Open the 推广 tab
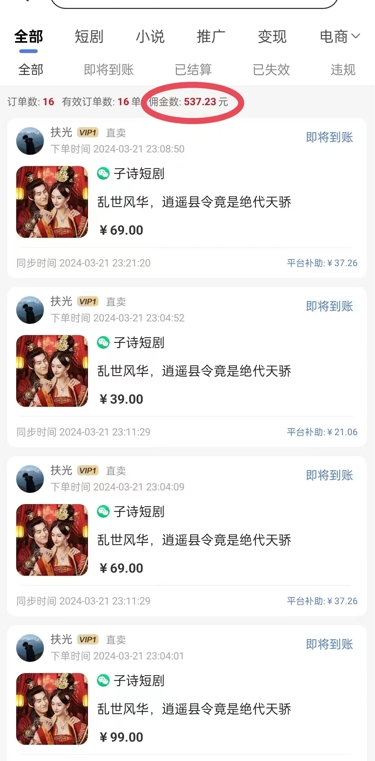The height and width of the screenshot is (761, 375). (211, 37)
